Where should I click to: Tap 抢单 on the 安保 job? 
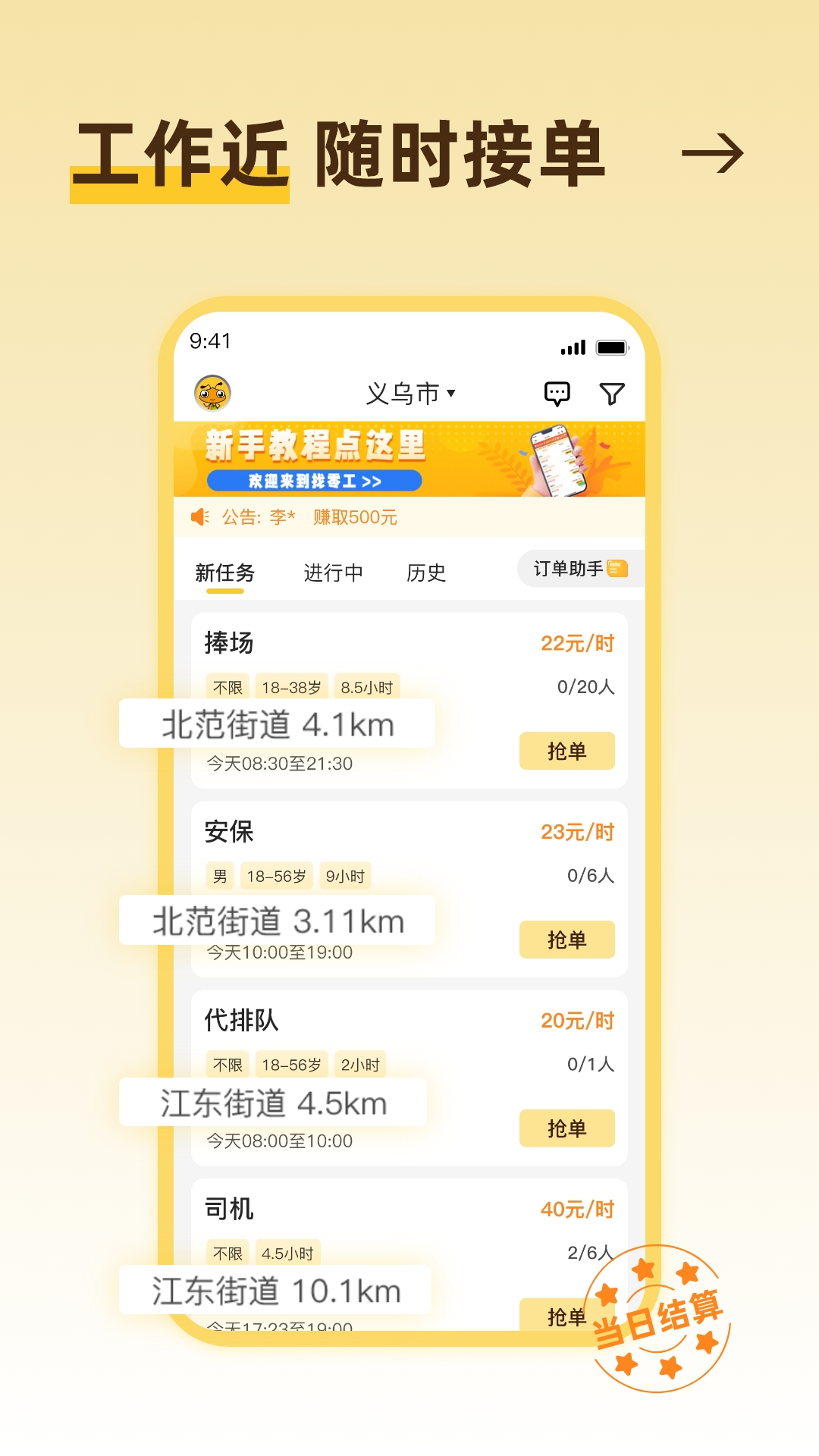click(567, 940)
